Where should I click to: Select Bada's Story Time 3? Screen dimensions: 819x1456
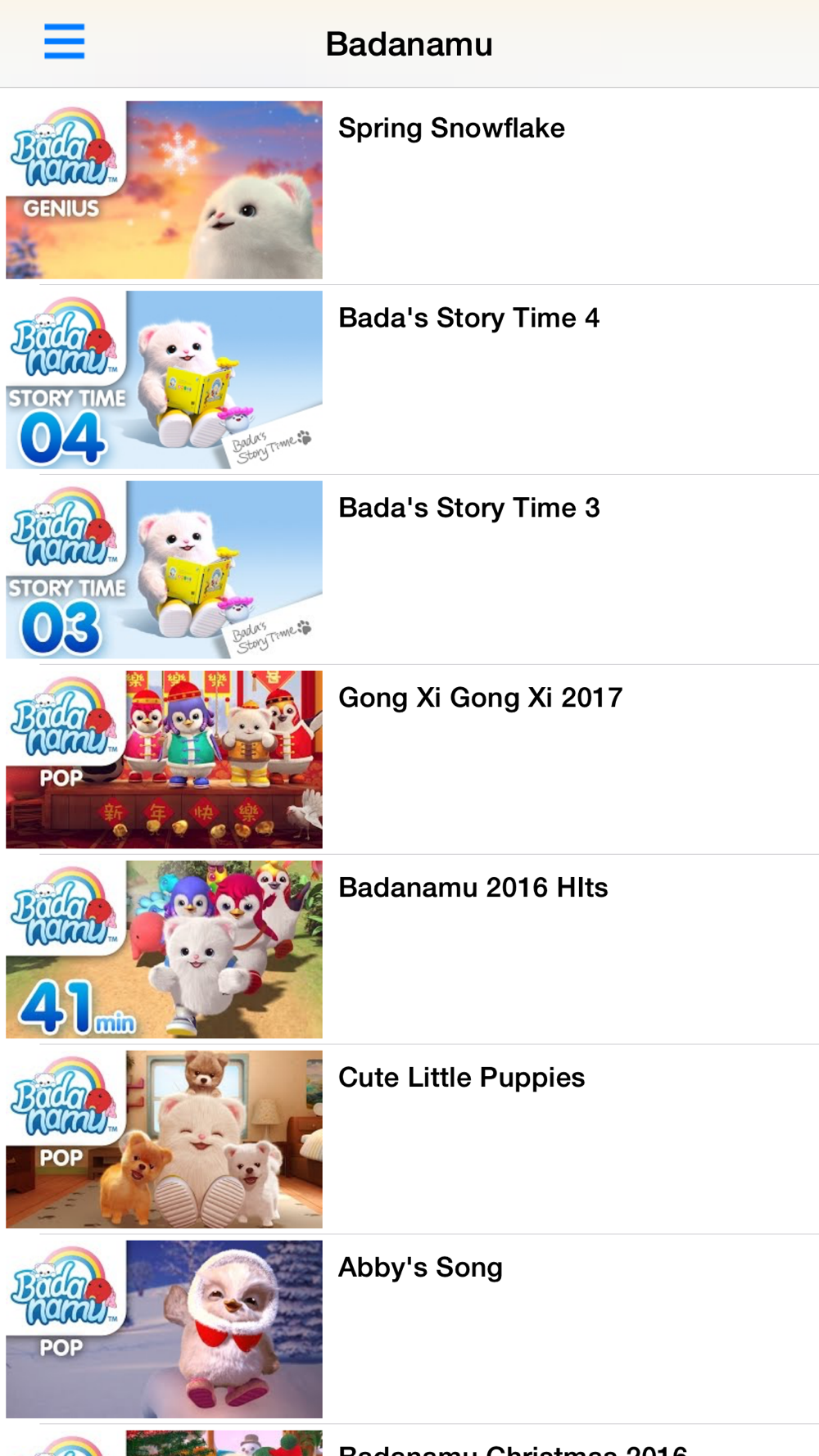point(409,569)
